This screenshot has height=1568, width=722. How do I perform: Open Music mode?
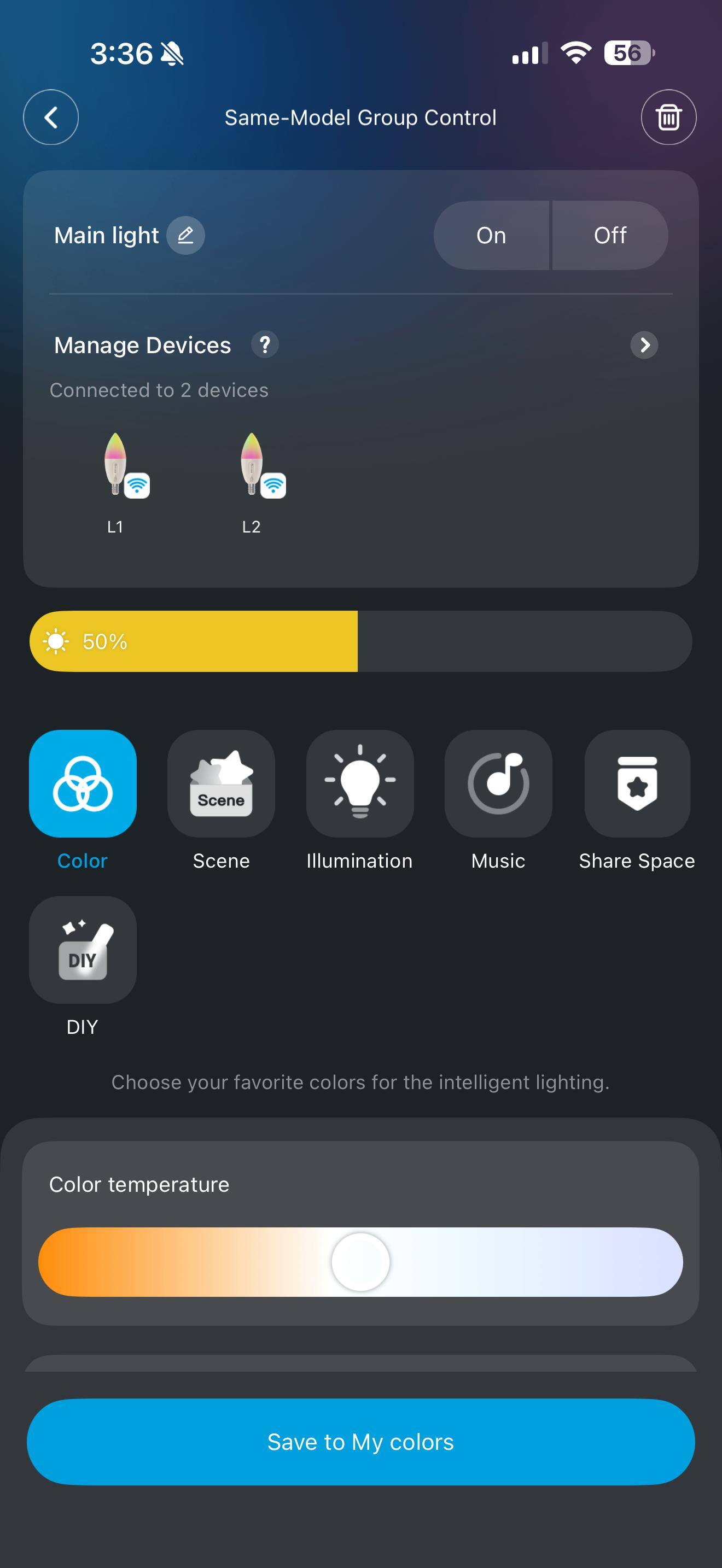pyautogui.click(x=498, y=784)
